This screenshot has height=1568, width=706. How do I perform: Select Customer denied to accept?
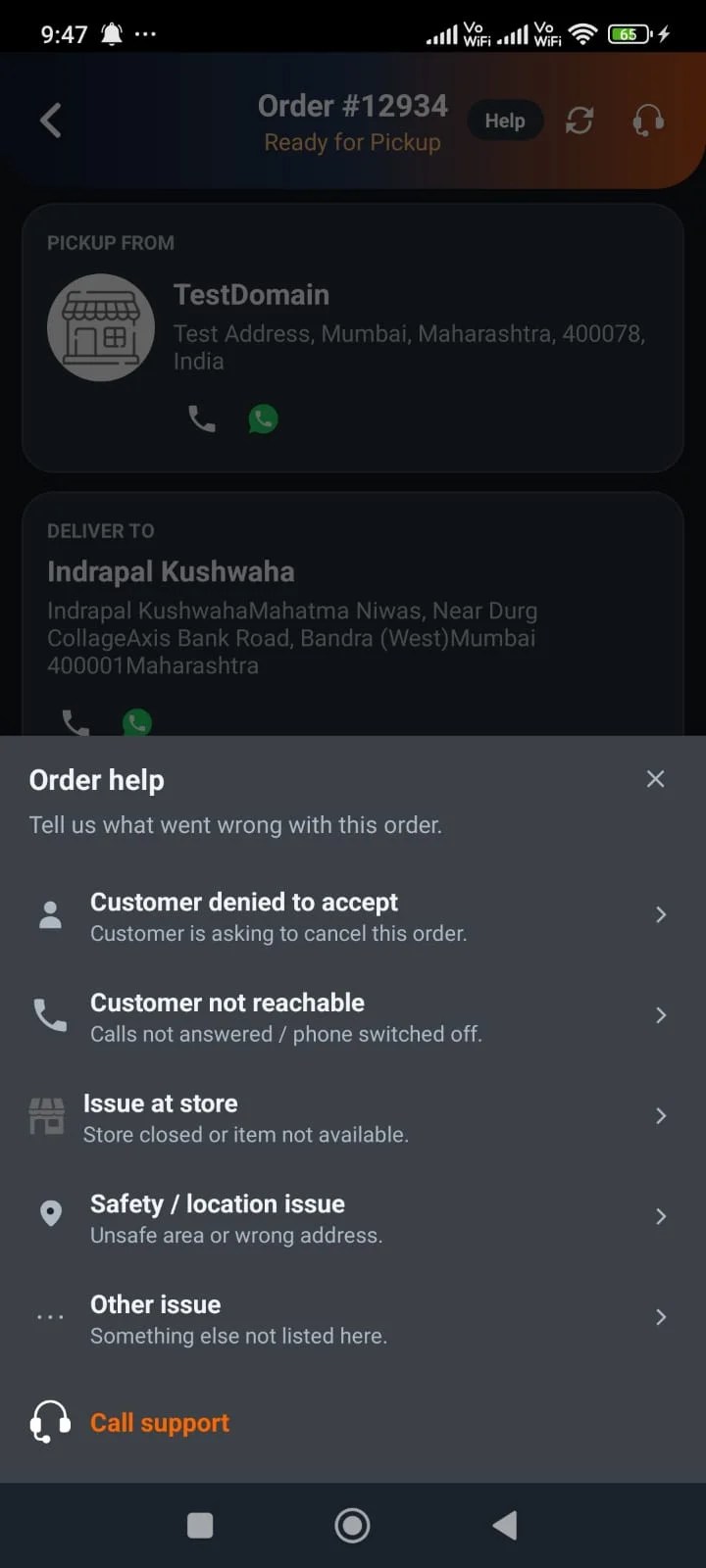coord(353,915)
